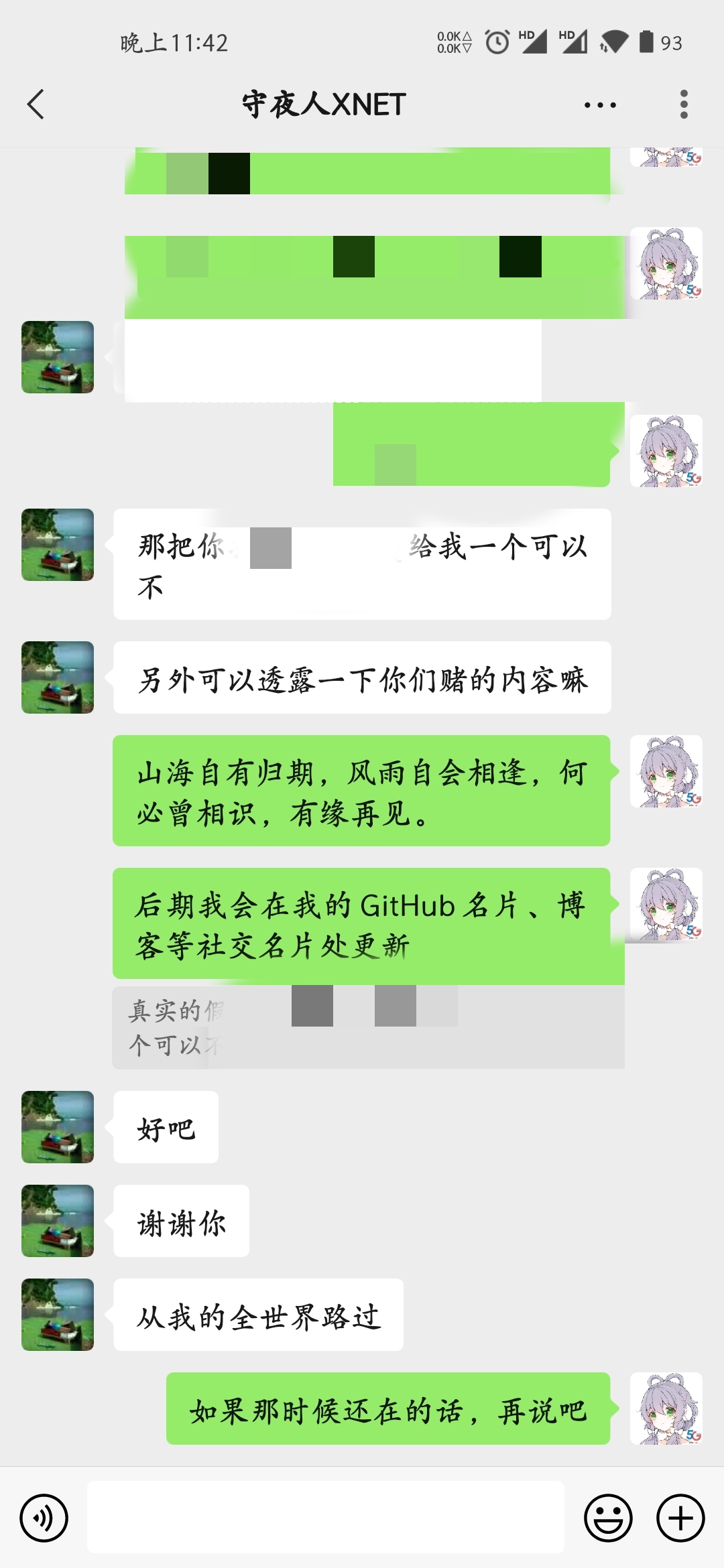Go back from the 守夜人XNET chat
This screenshot has height=1568, width=724.
(x=36, y=105)
